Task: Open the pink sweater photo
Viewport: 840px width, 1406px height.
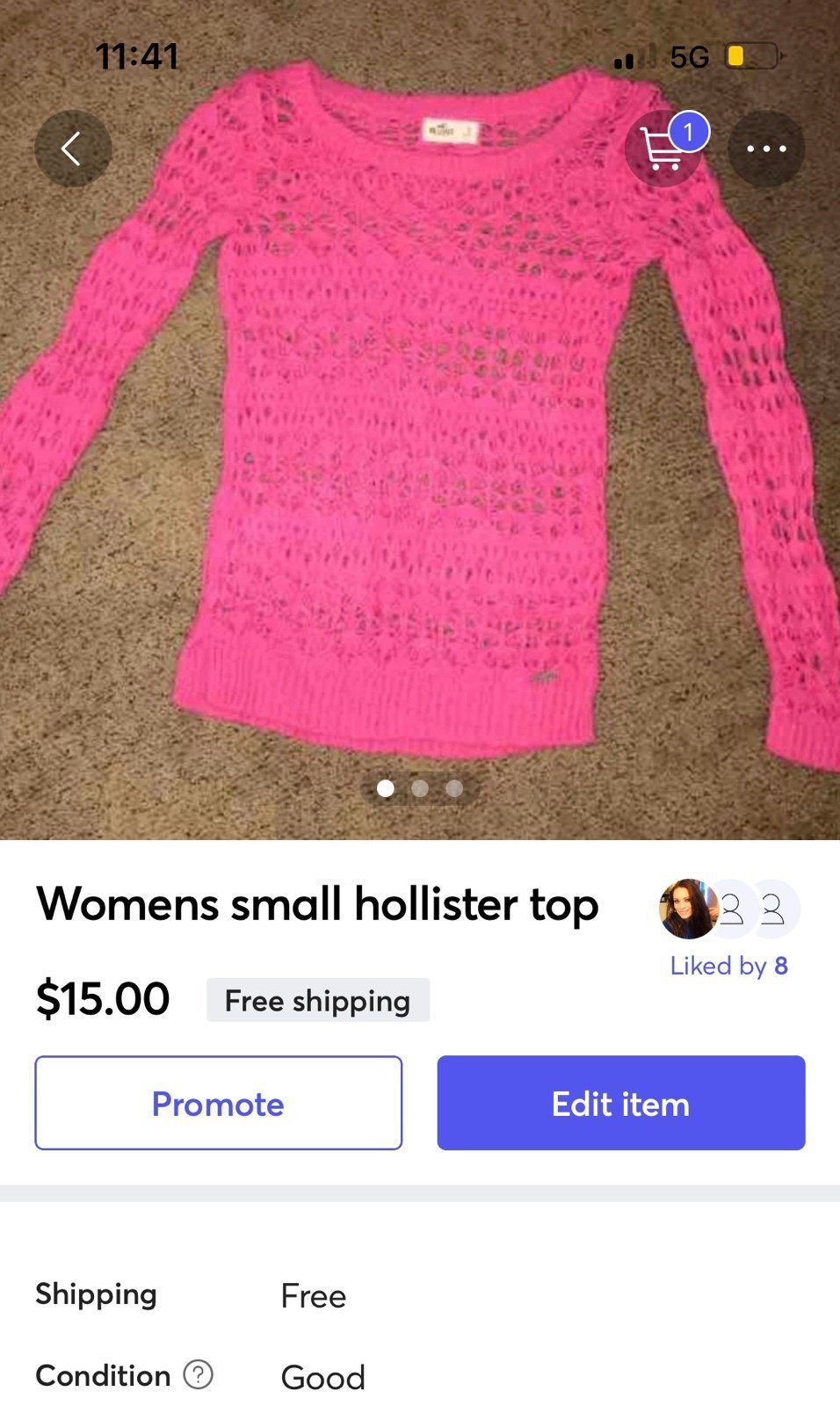Action: pos(420,422)
